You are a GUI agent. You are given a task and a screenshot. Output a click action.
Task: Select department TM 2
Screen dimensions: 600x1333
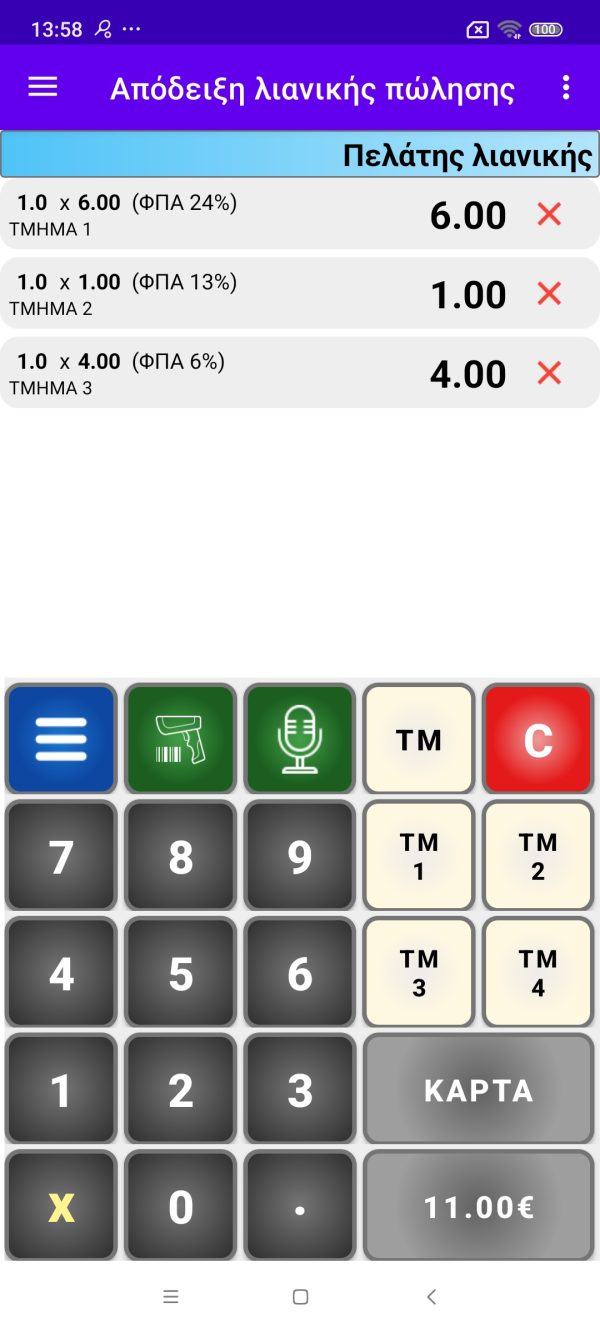coord(538,856)
